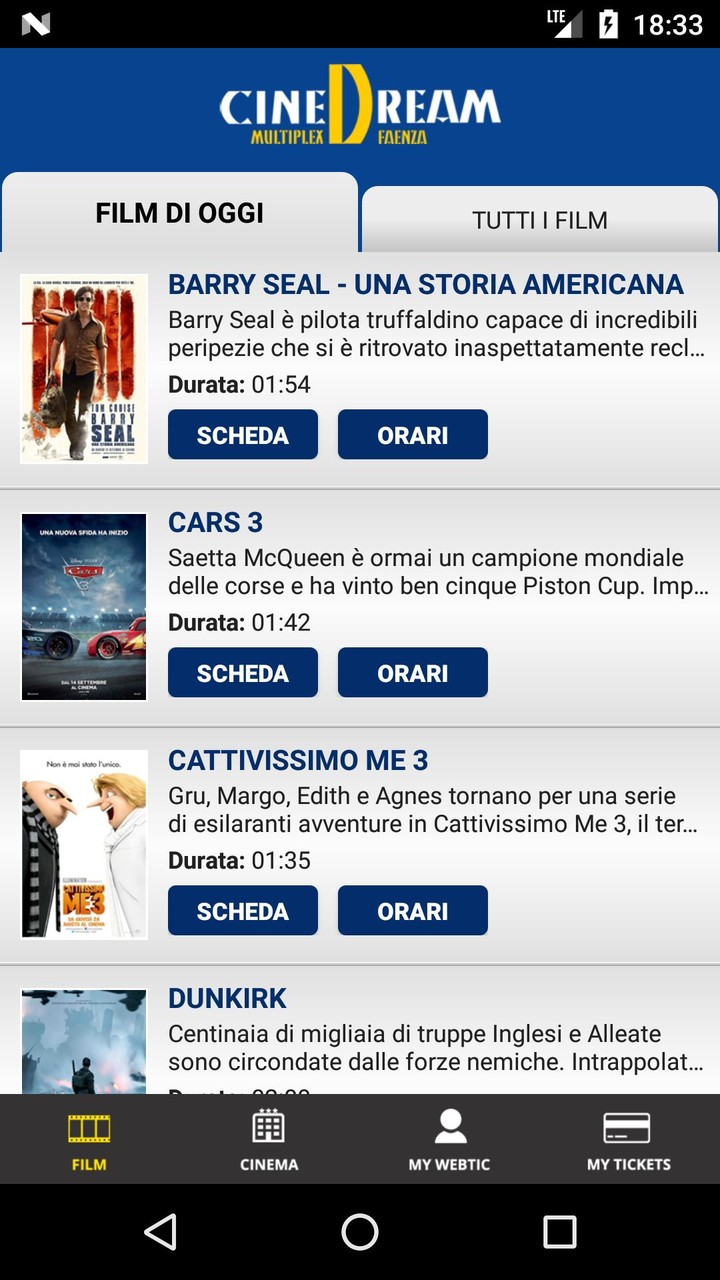Open SCHEDA for Cattivissimo Me 3

click(x=242, y=910)
